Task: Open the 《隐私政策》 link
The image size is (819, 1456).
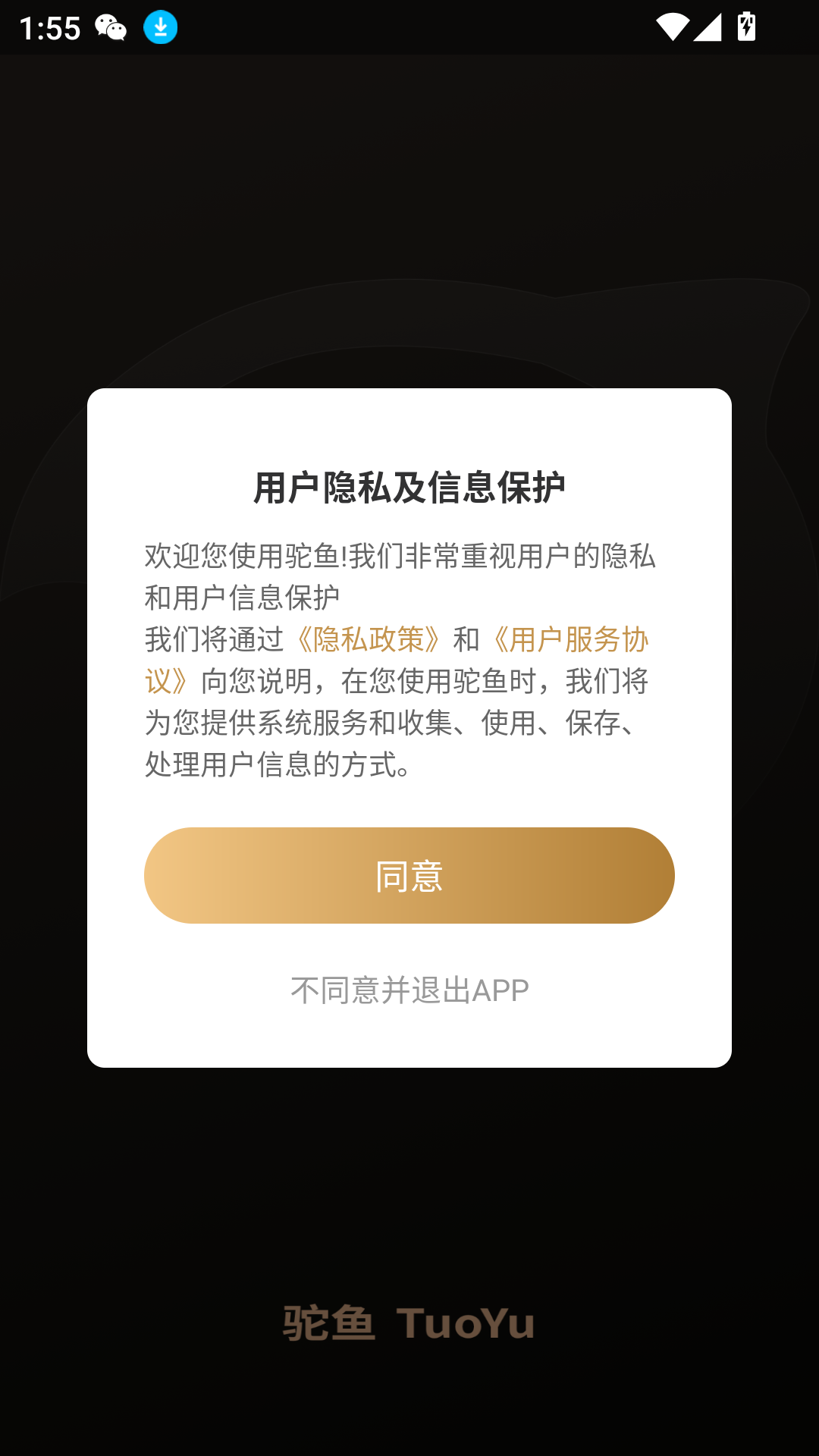Action: [x=368, y=639]
